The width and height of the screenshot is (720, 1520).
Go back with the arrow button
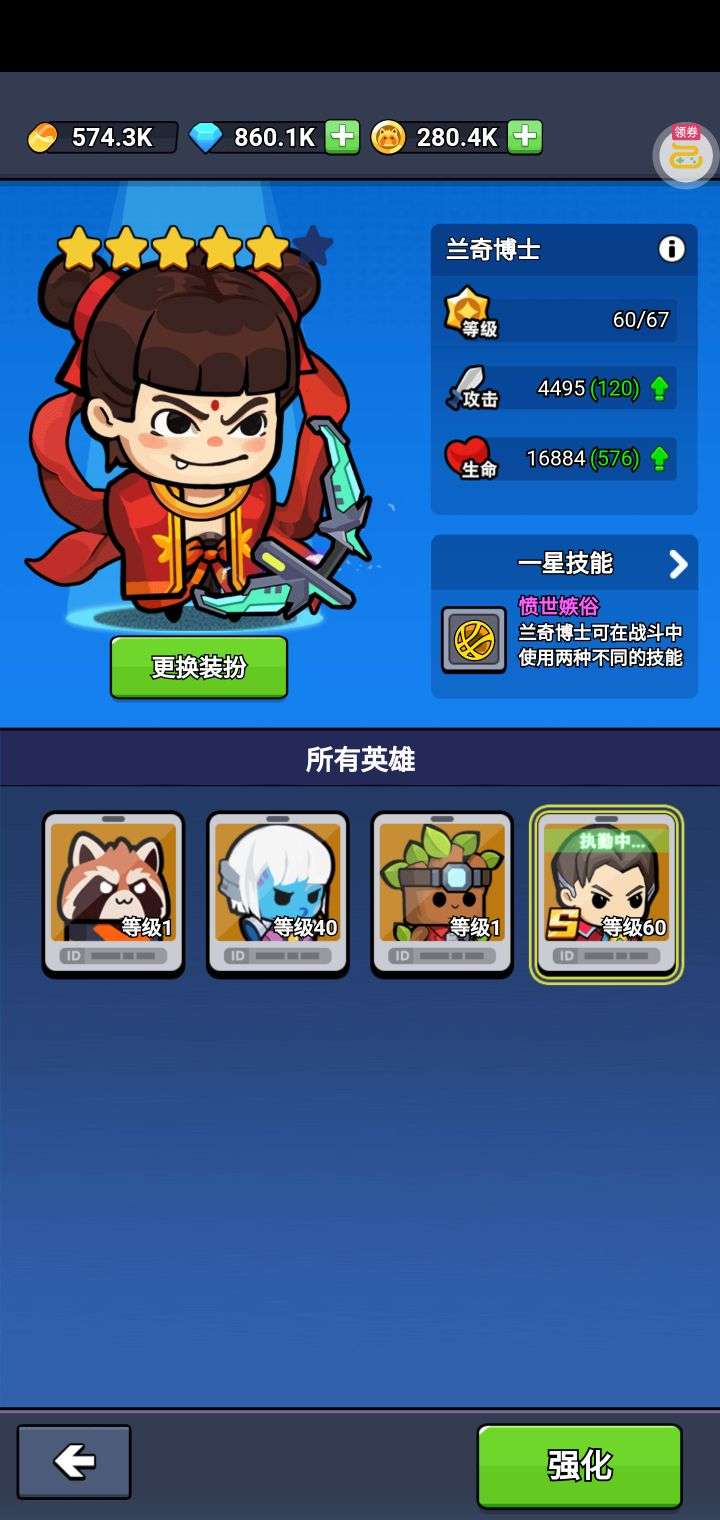pyautogui.click(x=74, y=1462)
